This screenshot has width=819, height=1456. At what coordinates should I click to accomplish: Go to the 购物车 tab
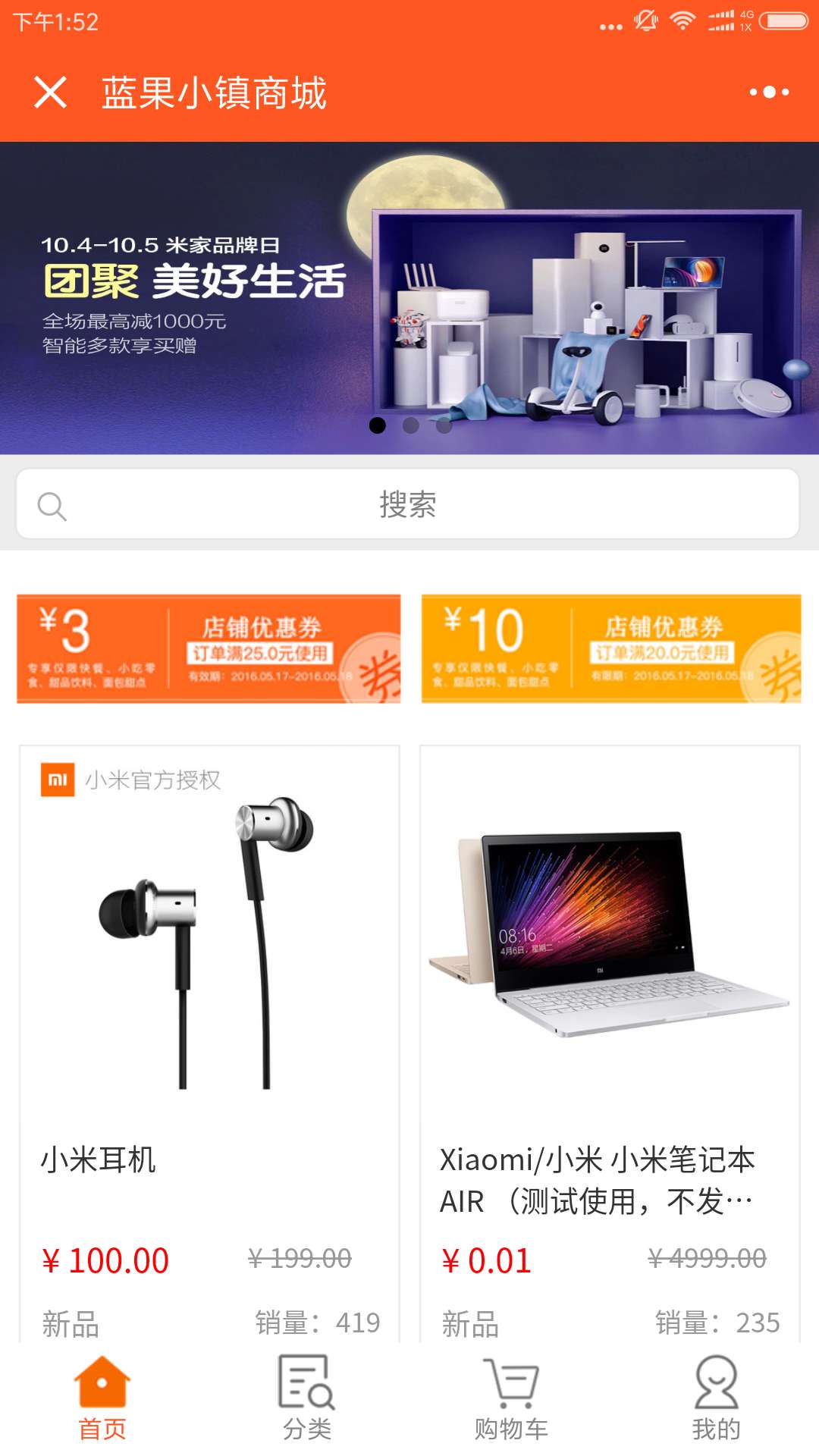click(512, 1399)
